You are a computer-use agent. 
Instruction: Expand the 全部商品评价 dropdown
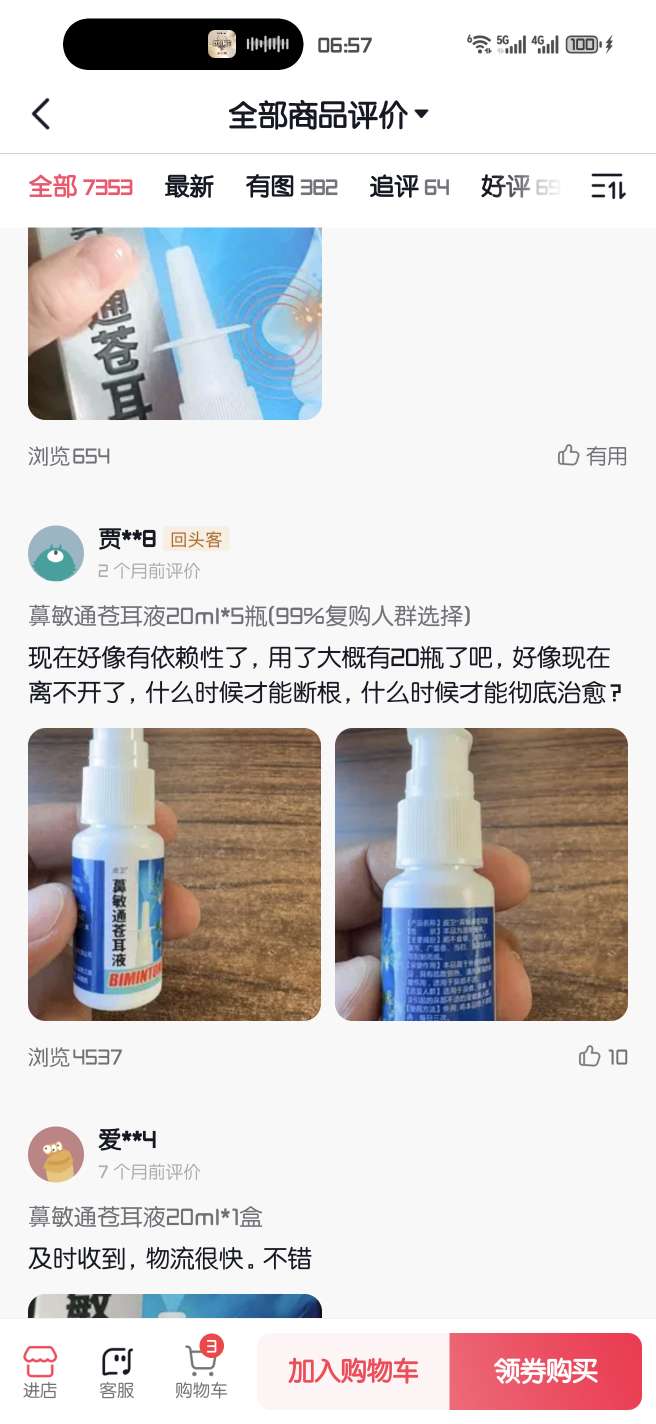click(x=328, y=115)
